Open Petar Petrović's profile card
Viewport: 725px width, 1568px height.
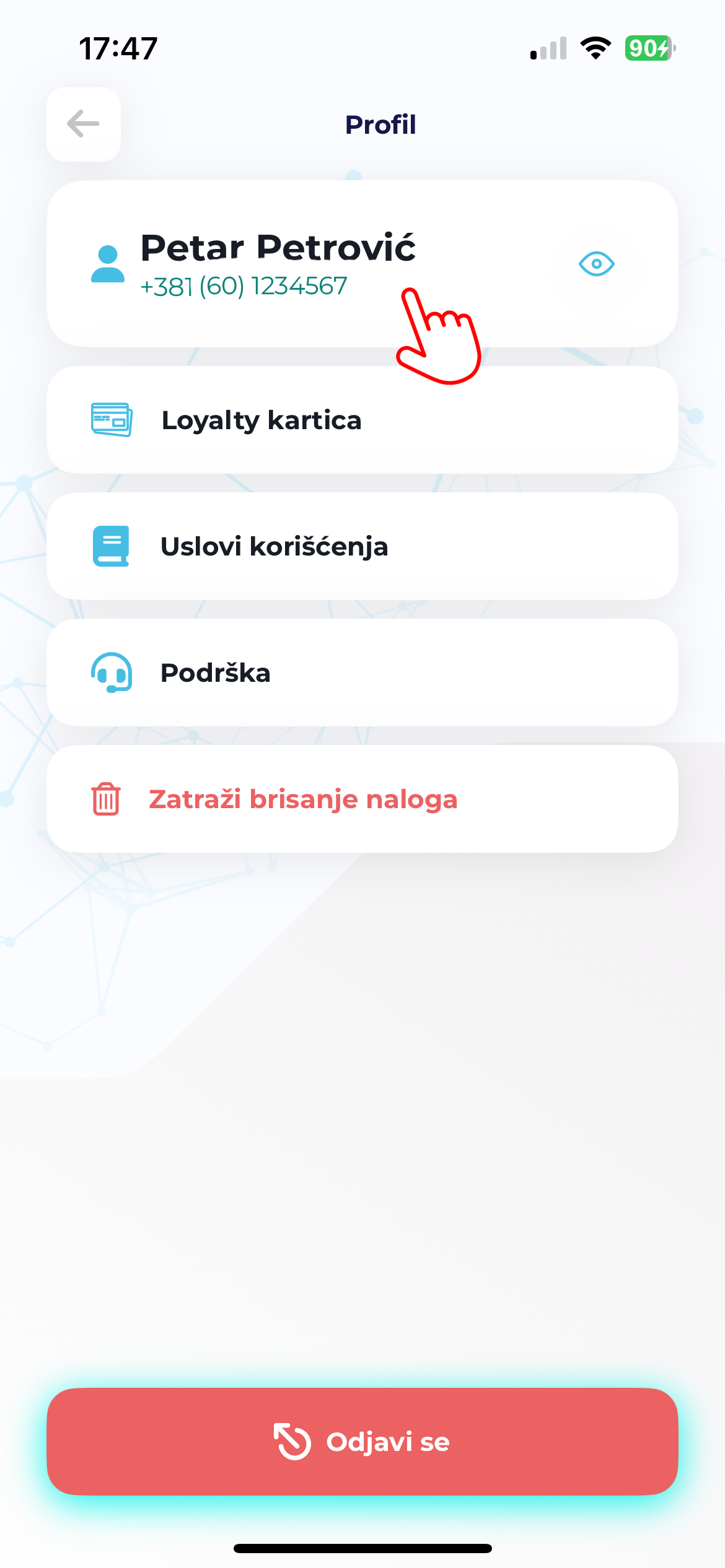point(362,264)
